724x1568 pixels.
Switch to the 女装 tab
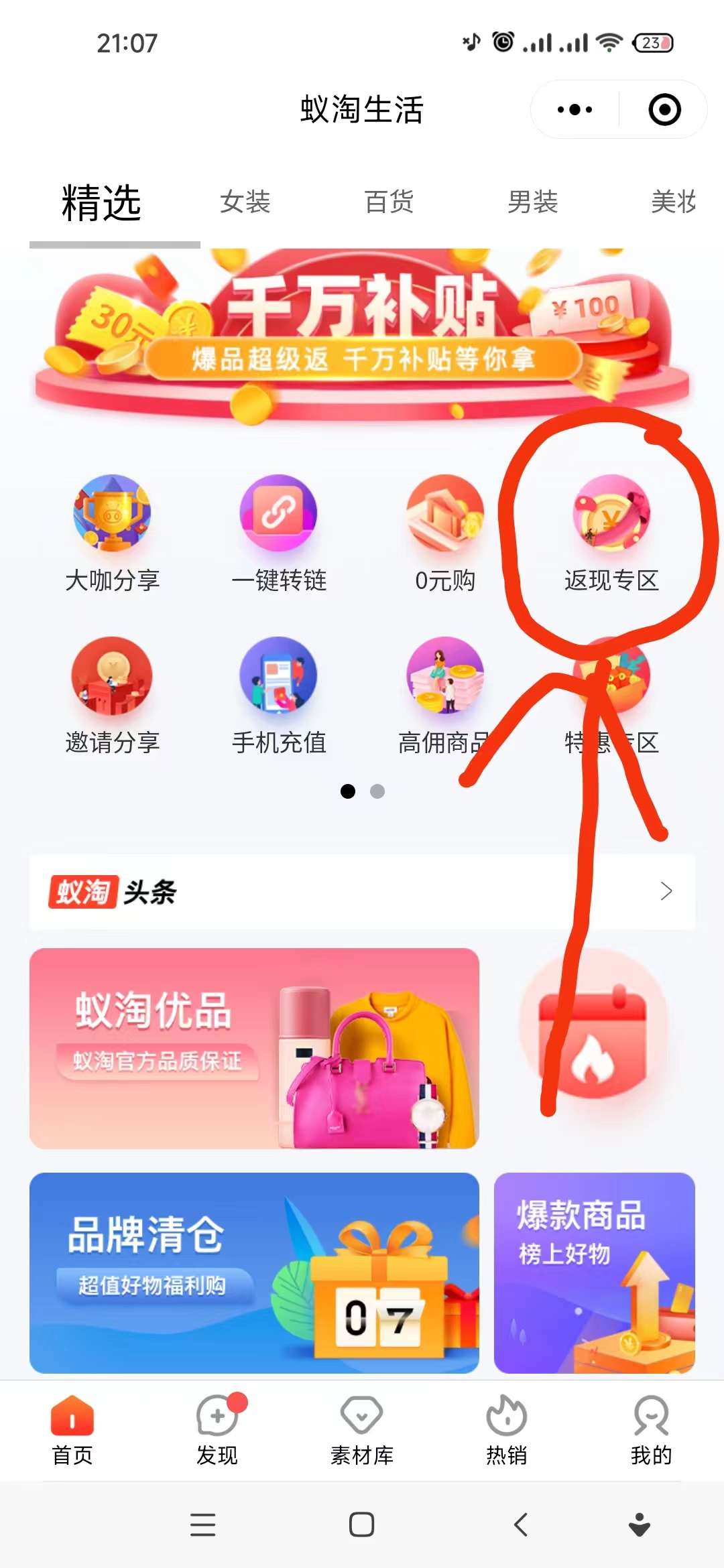point(245,202)
